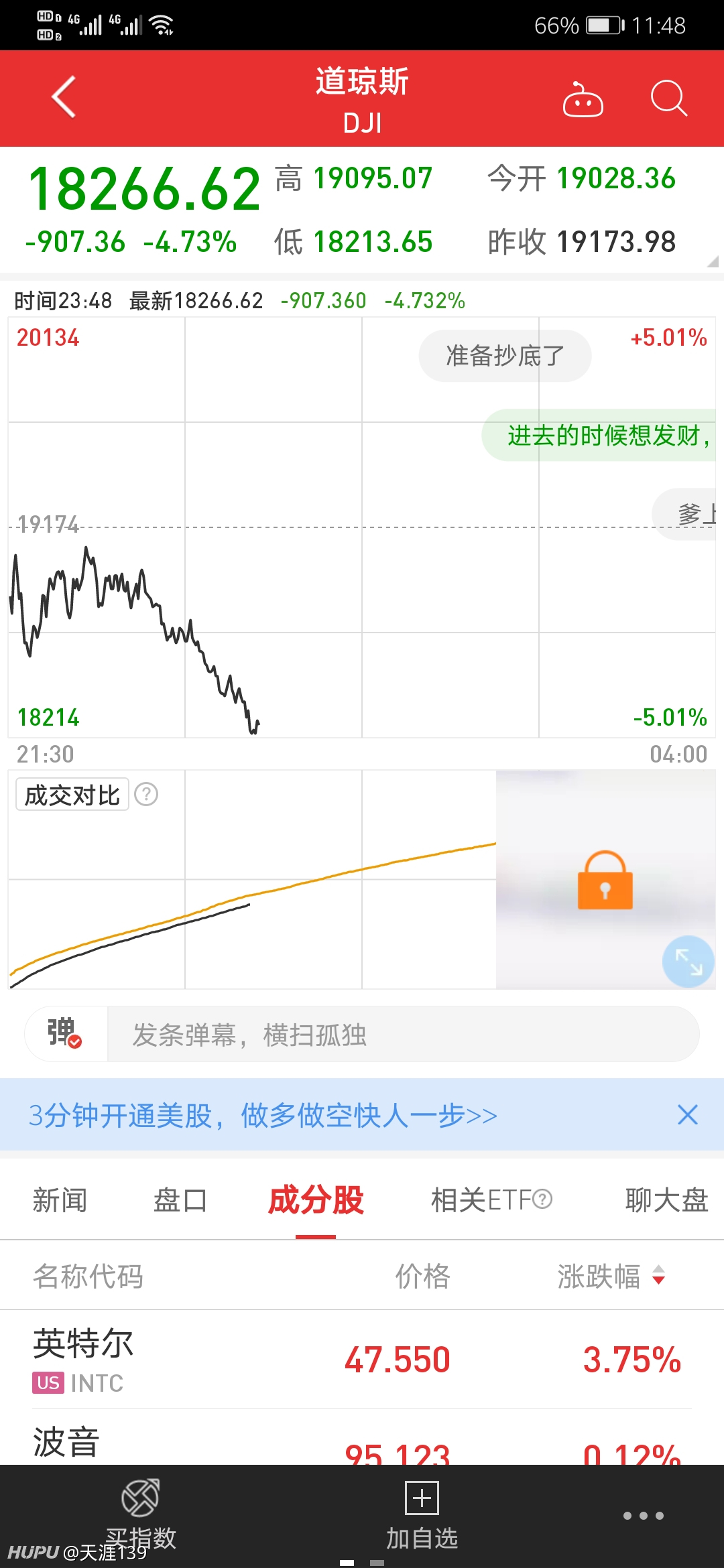The image size is (724, 1568).
Task: Open the 波音 stock row
Action: [362, 1437]
